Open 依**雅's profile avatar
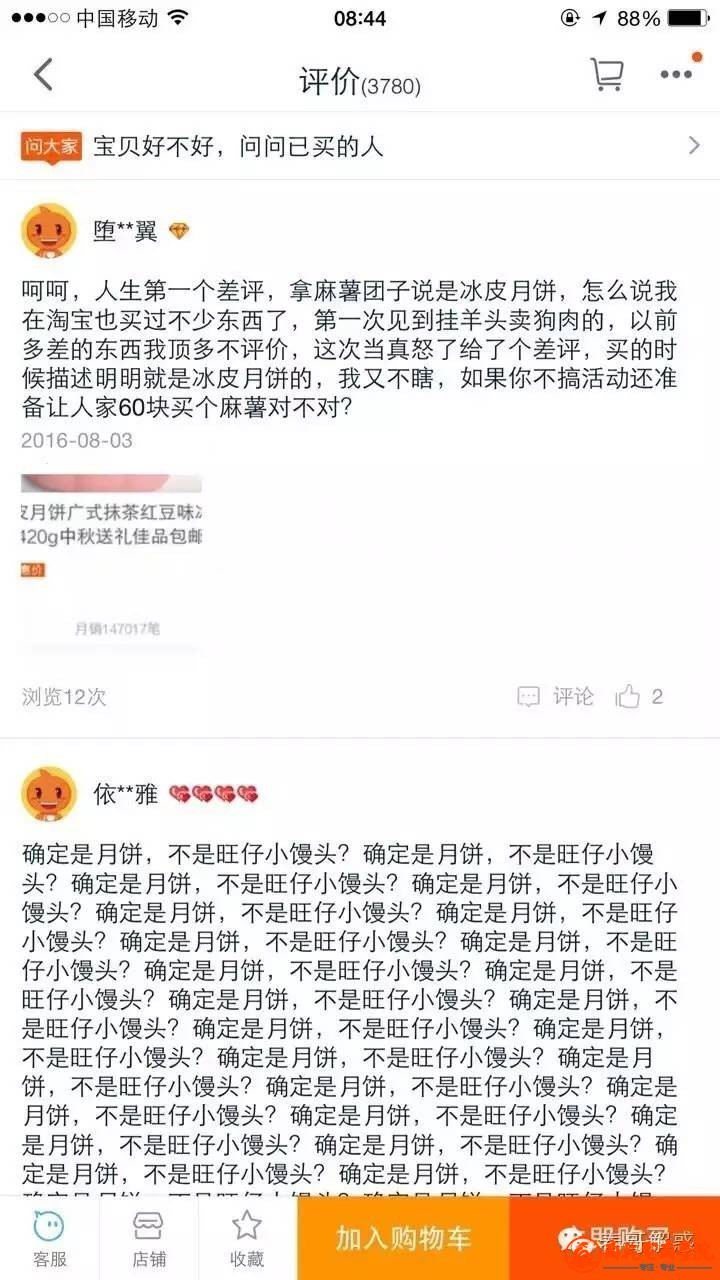Screen dimensions: 720x1280 tap(48, 795)
